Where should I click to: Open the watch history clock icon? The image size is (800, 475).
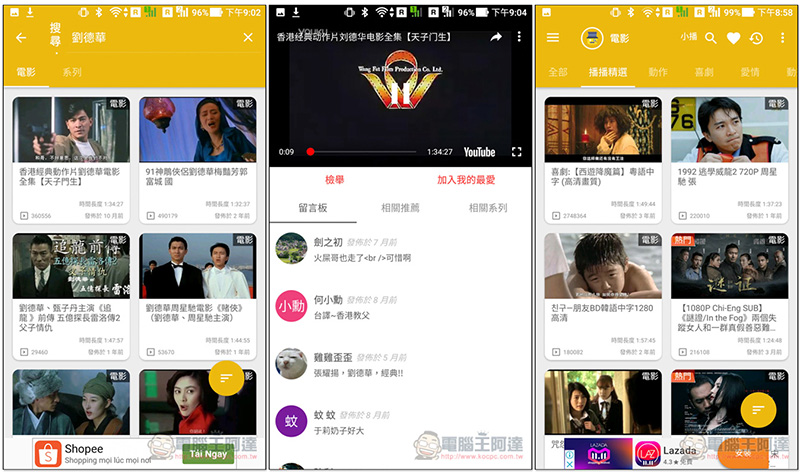coord(756,38)
